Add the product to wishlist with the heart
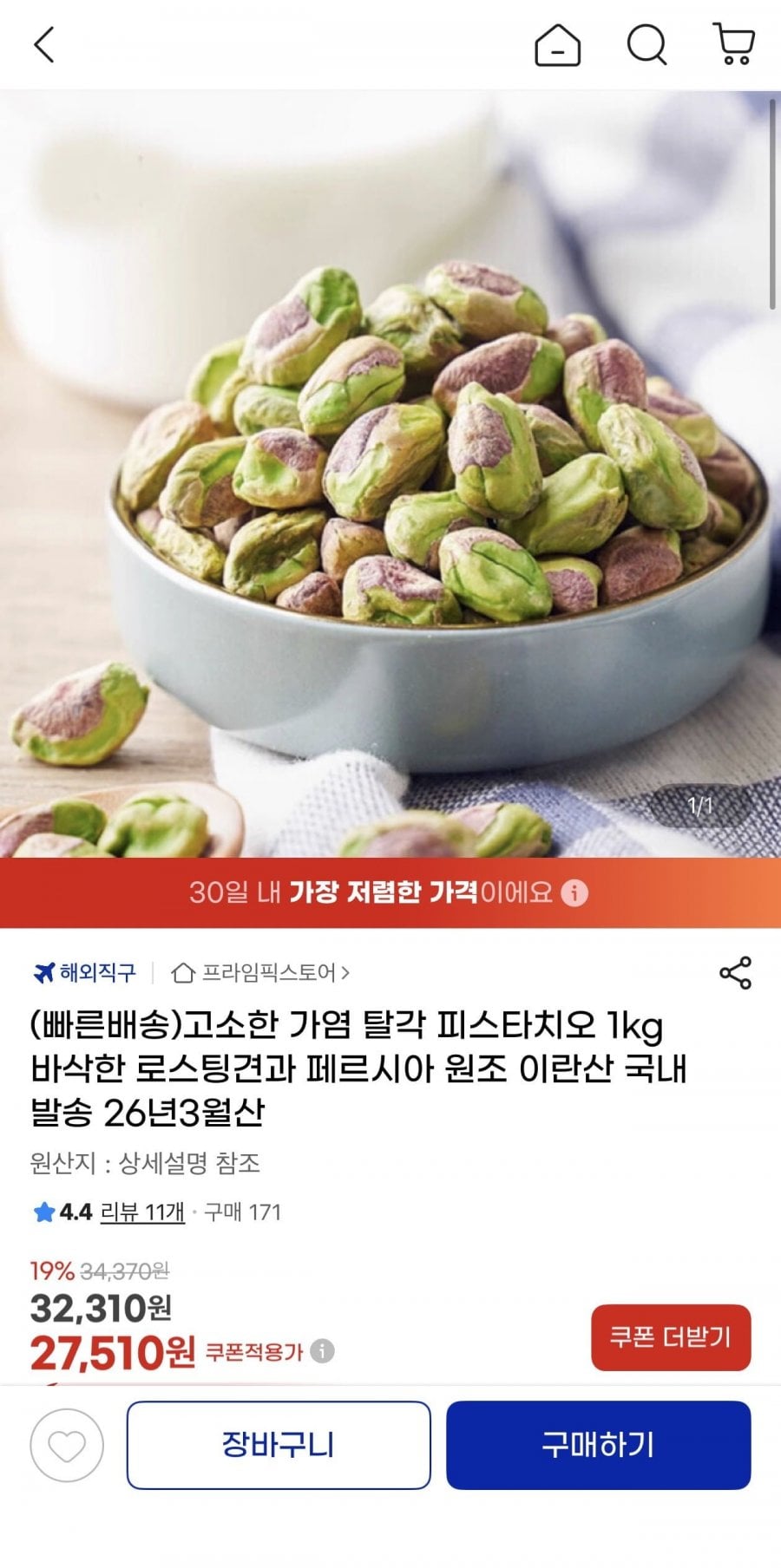781x1568 pixels. tap(67, 1445)
